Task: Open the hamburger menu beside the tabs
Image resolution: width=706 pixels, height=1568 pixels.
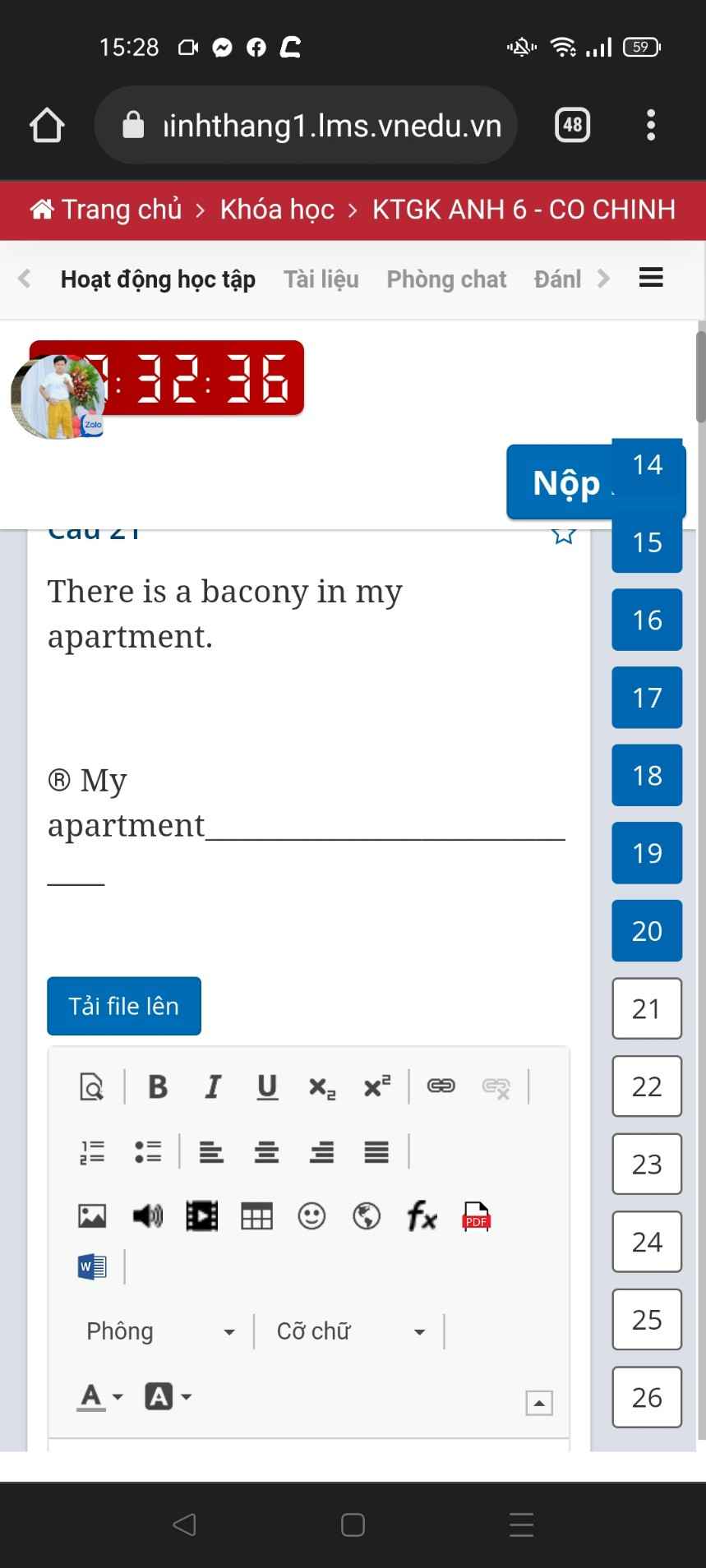Action: pos(651,278)
